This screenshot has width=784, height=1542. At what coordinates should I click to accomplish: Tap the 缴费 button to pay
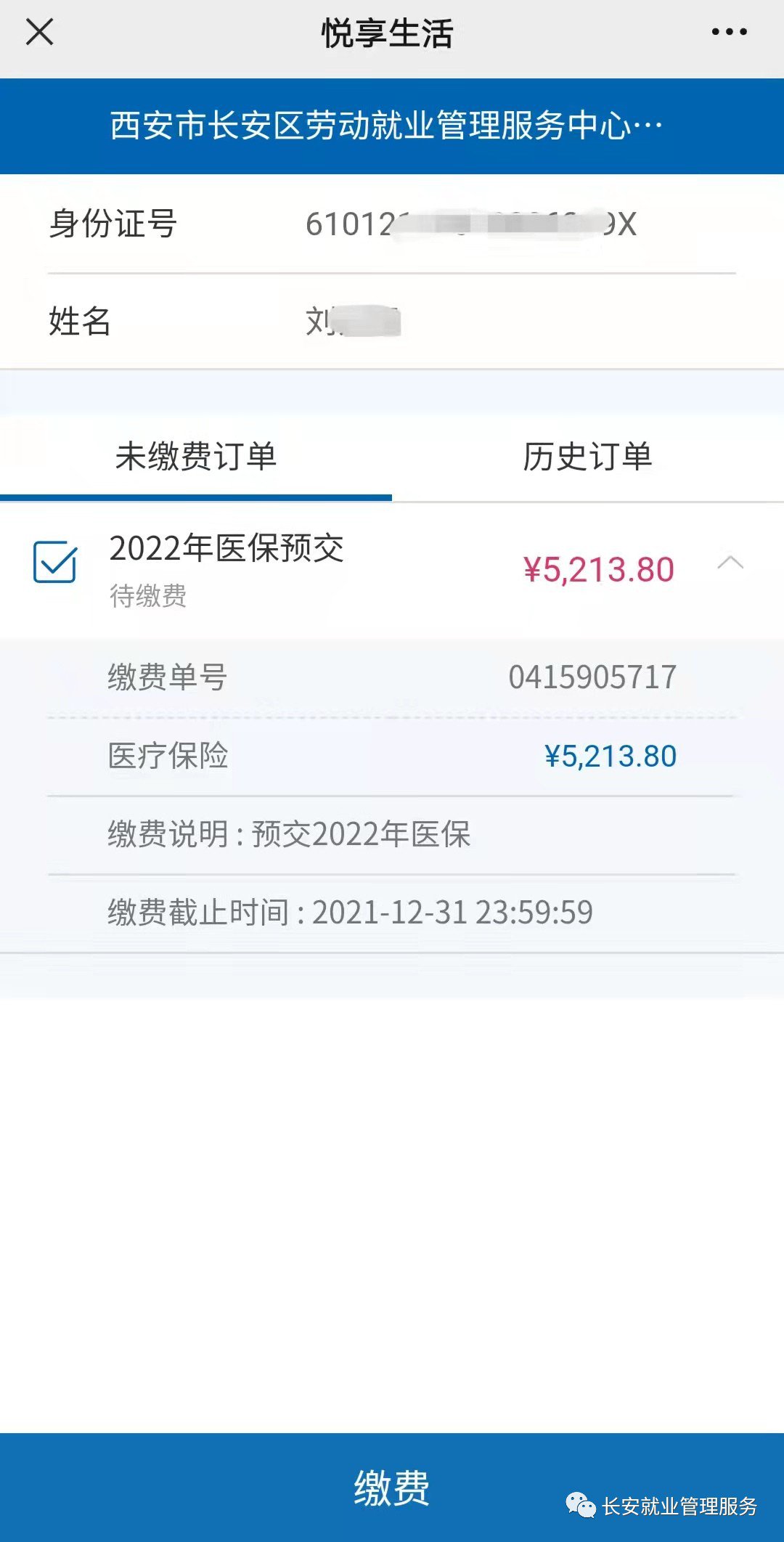click(392, 1487)
